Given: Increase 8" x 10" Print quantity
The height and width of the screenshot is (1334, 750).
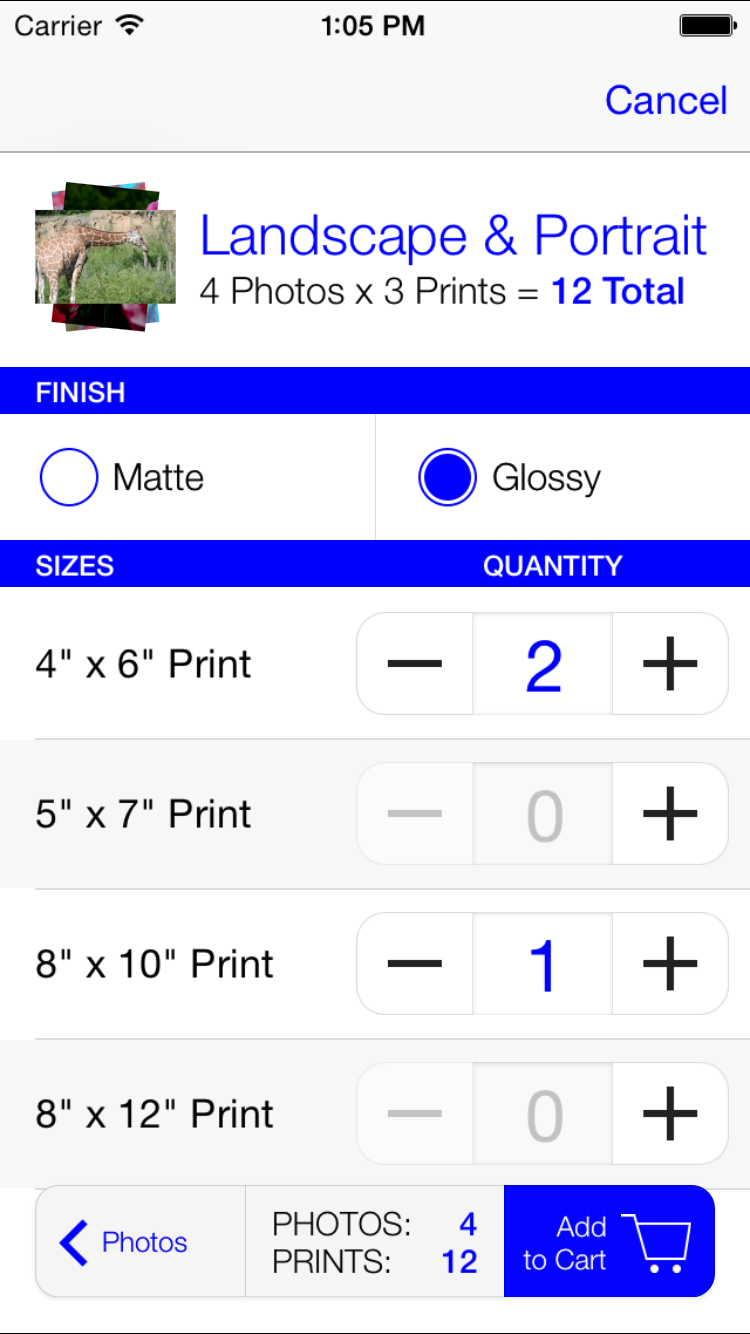Looking at the screenshot, I should click(670, 964).
